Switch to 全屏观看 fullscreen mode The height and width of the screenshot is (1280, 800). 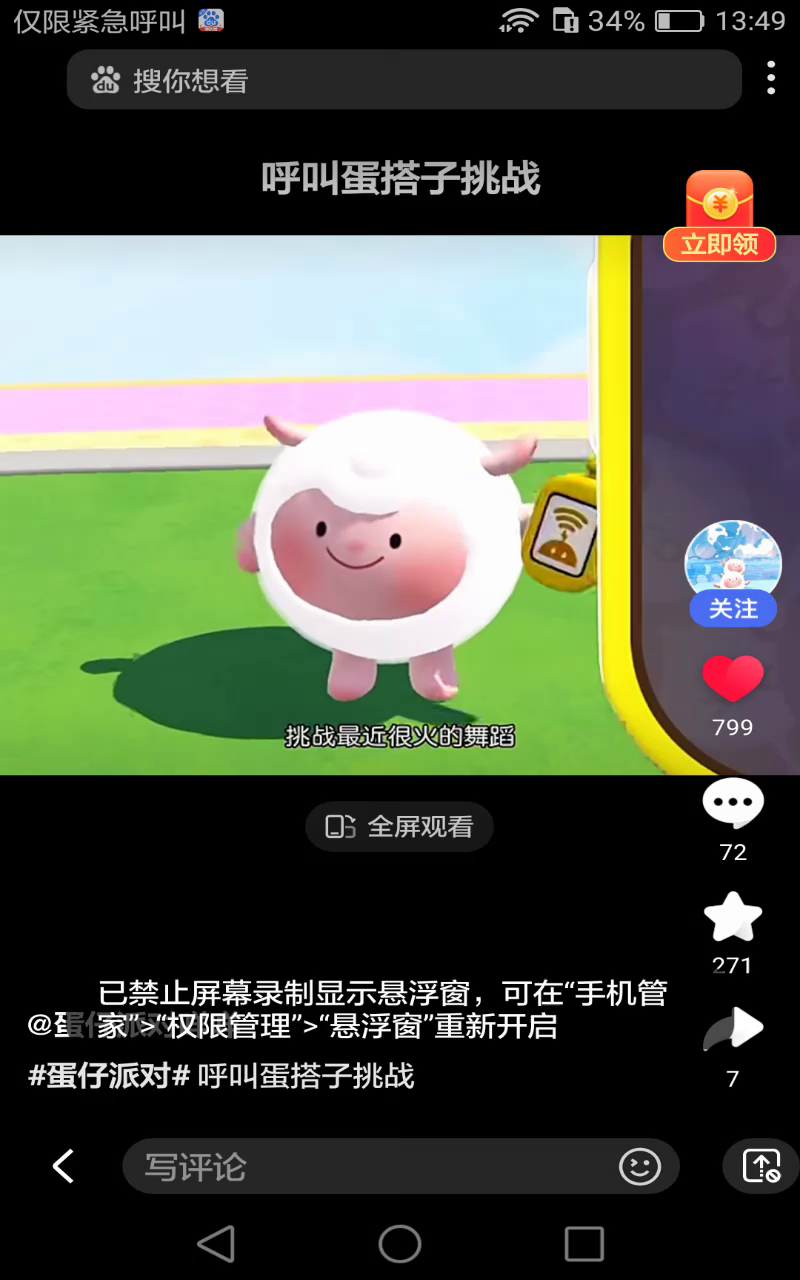click(x=400, y=827)
